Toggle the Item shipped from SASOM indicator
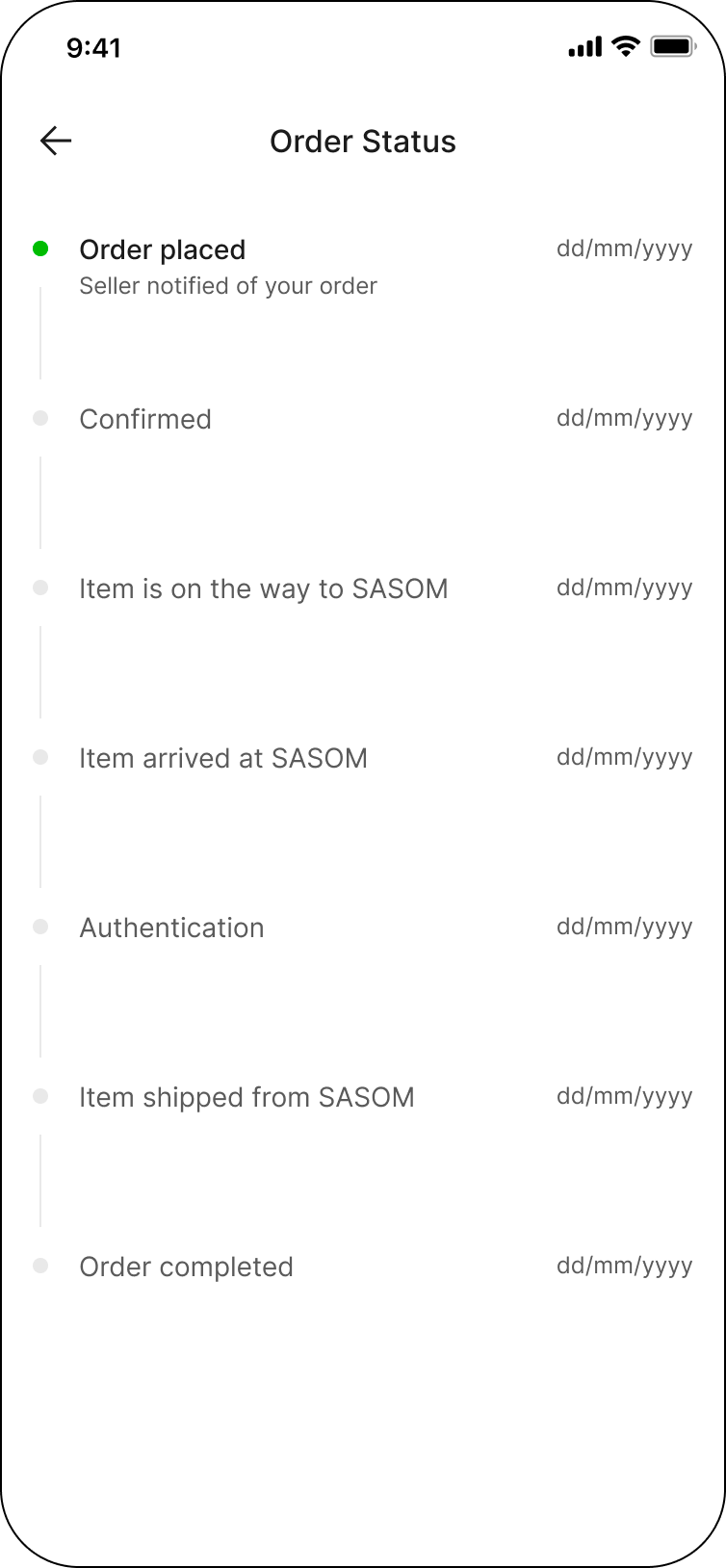This screenshot has width=726, height=1568. click(40, 1096)
